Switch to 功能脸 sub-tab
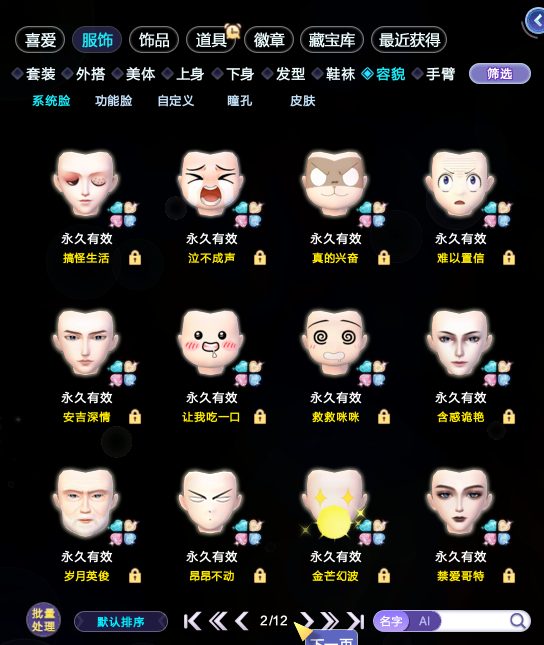Screen dimensions: 544x645 [114, 101]
